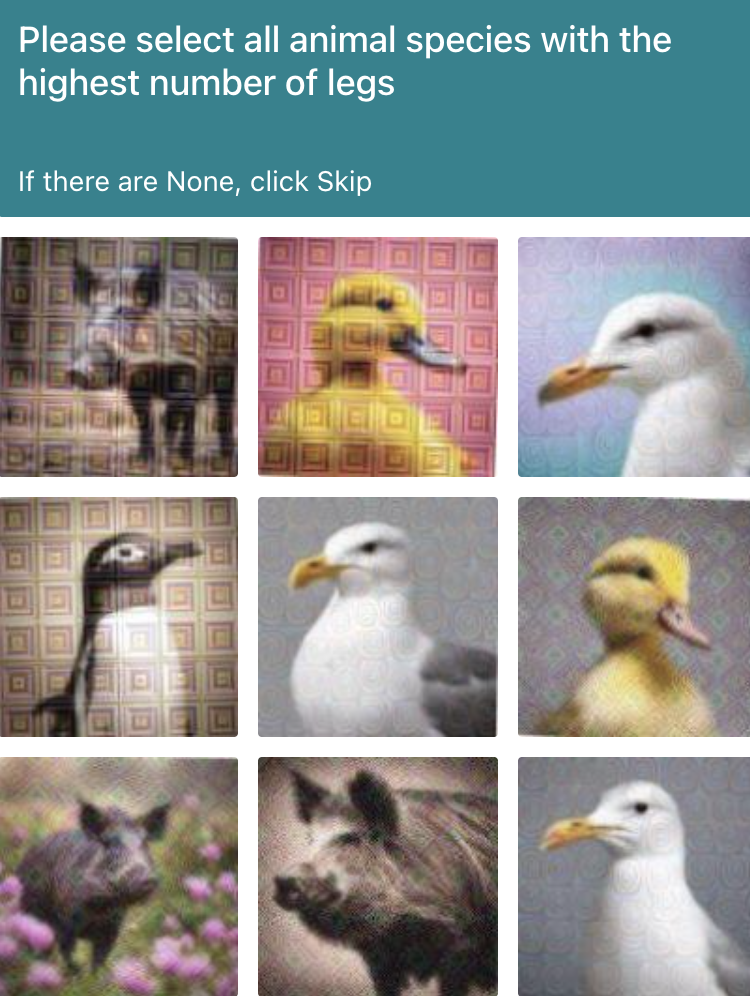The image size is (750, 996).
Task: Select the seagull on lavender-teal background
Action: click(x=633, y=357)
